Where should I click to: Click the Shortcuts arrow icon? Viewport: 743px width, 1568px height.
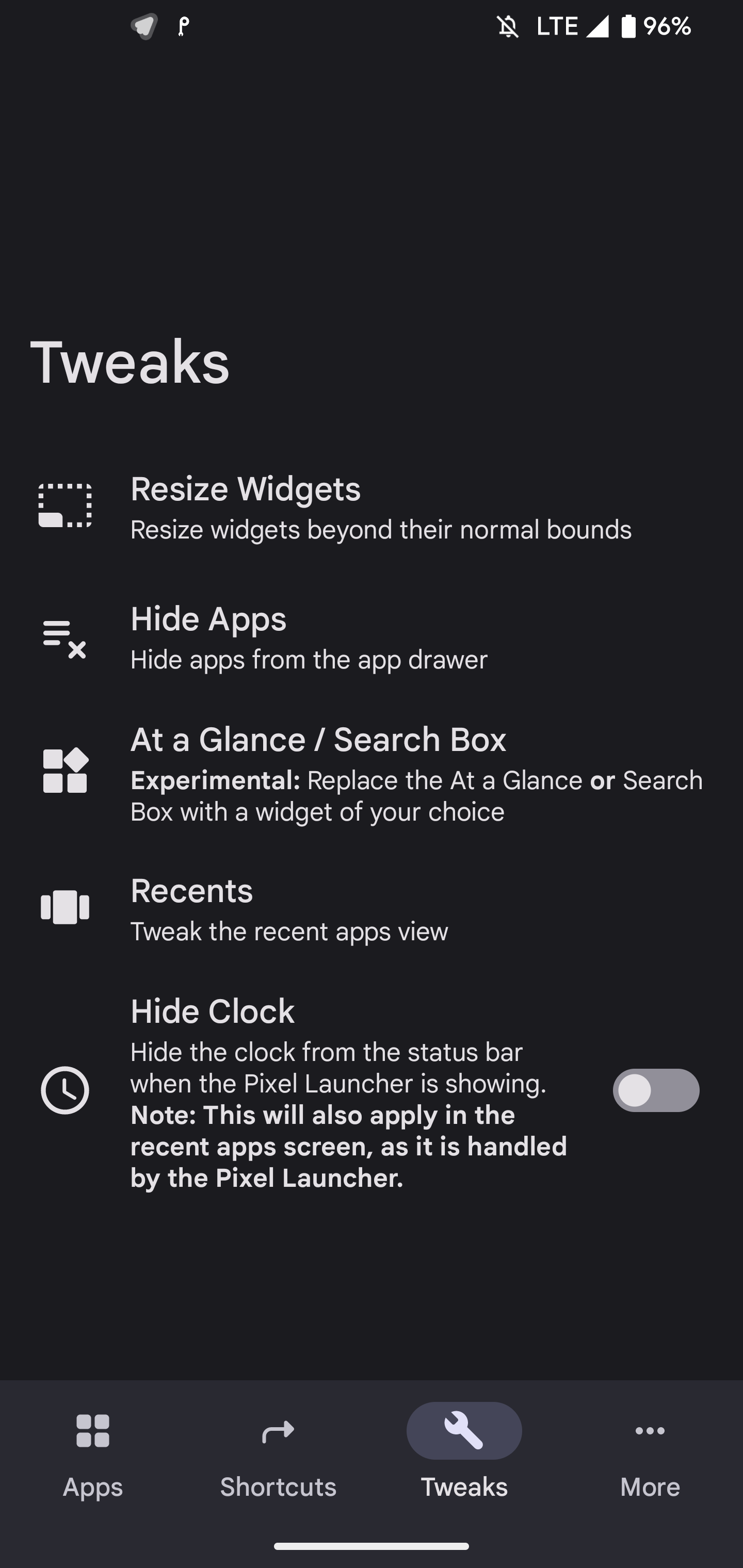click(x=278, y=1431)
